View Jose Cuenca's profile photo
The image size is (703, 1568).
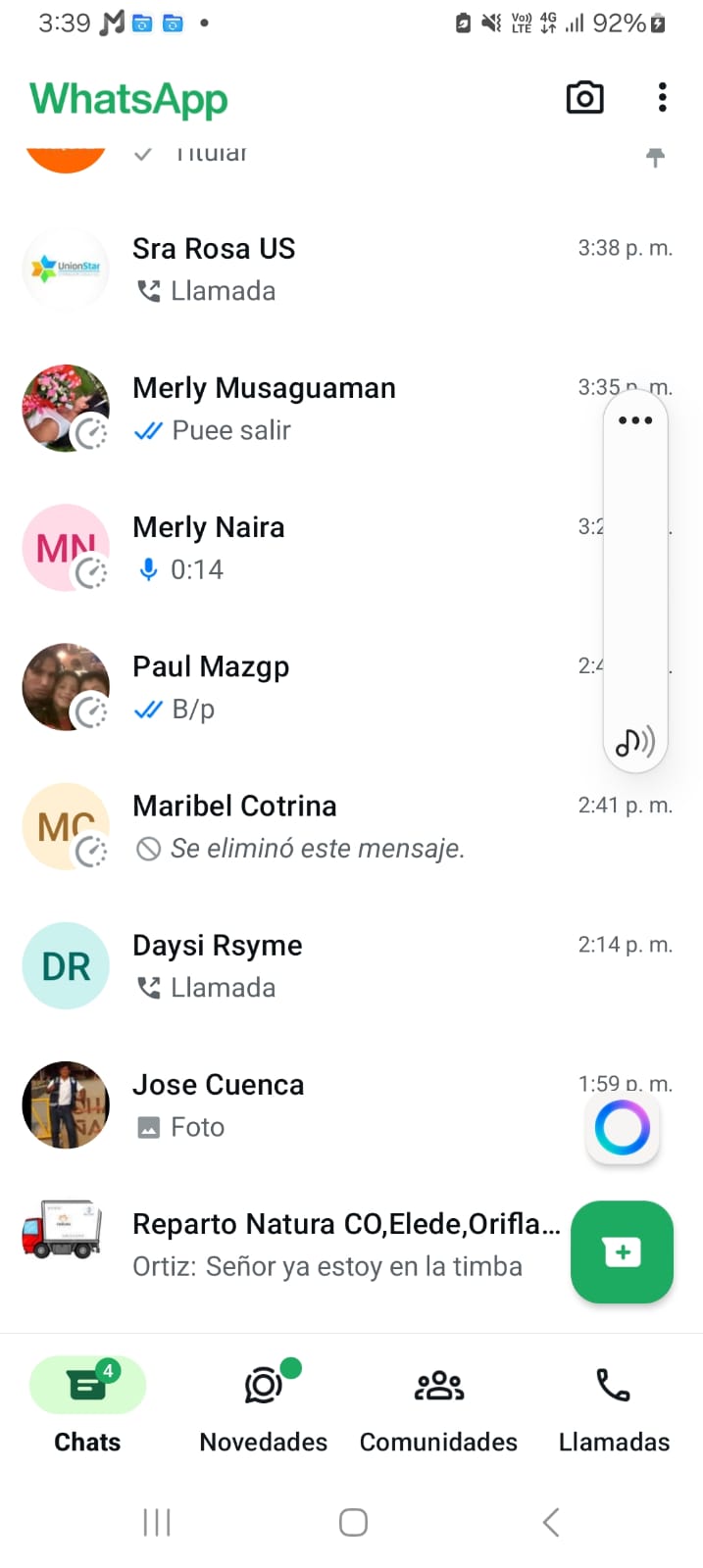(66, 1104)
